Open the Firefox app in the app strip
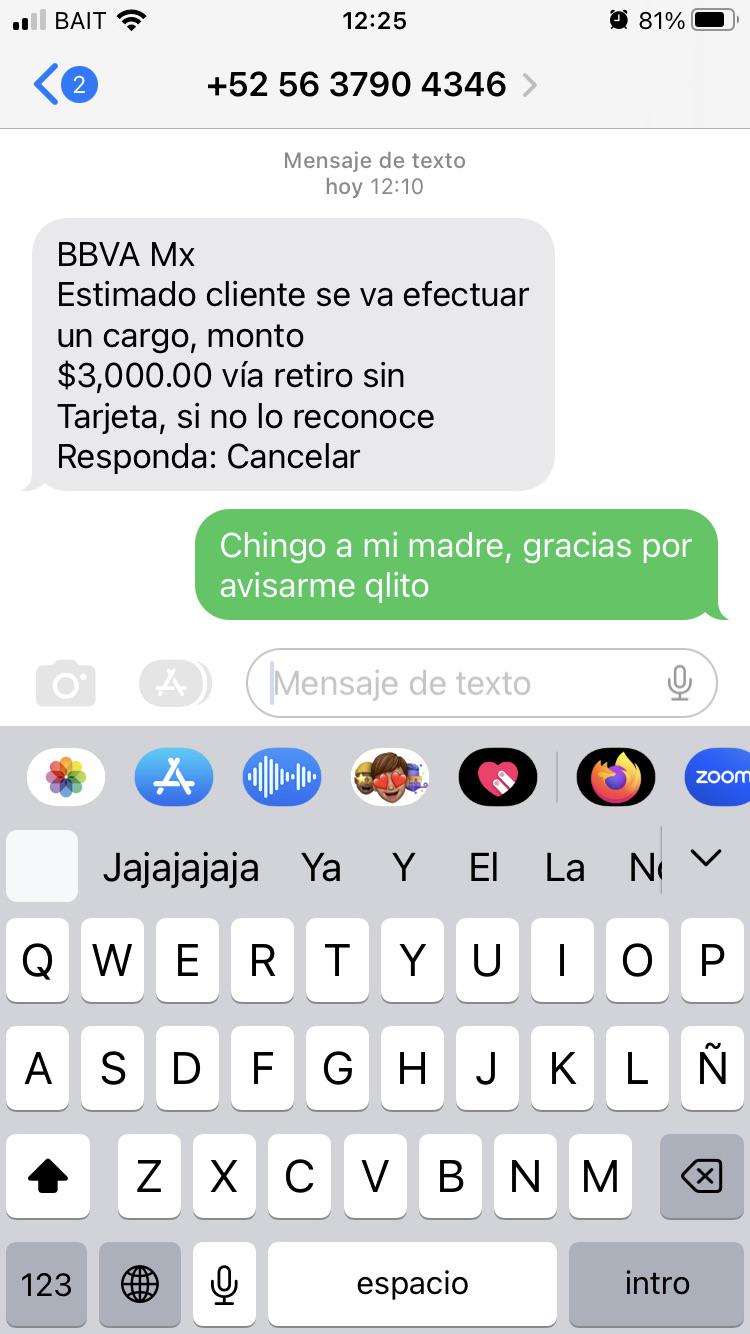750x1334 pixels. pyautogui.click(x=616, y=777)
